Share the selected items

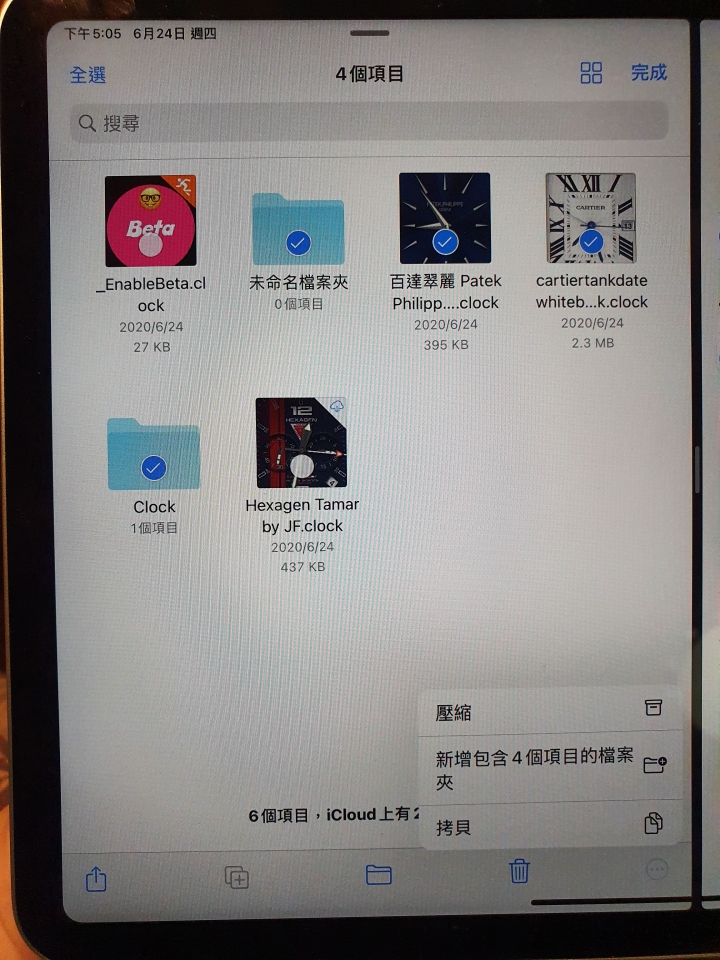tap(95, 877)
